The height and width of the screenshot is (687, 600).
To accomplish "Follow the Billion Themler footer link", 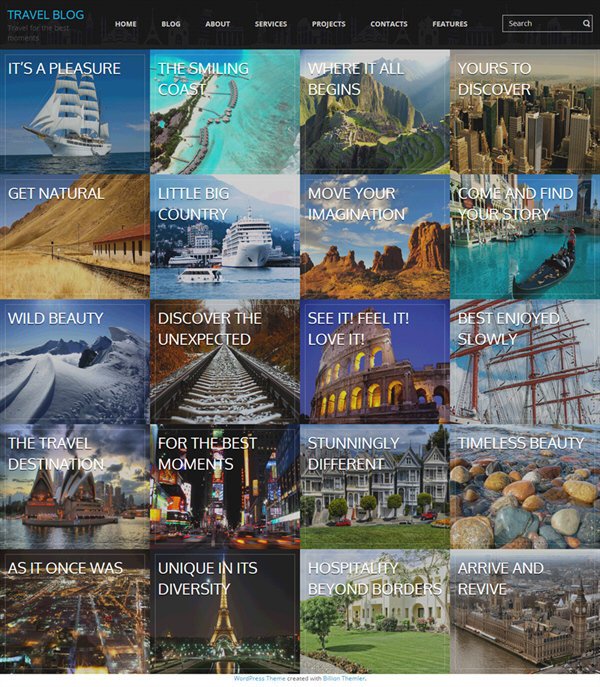I will point(343,679).
